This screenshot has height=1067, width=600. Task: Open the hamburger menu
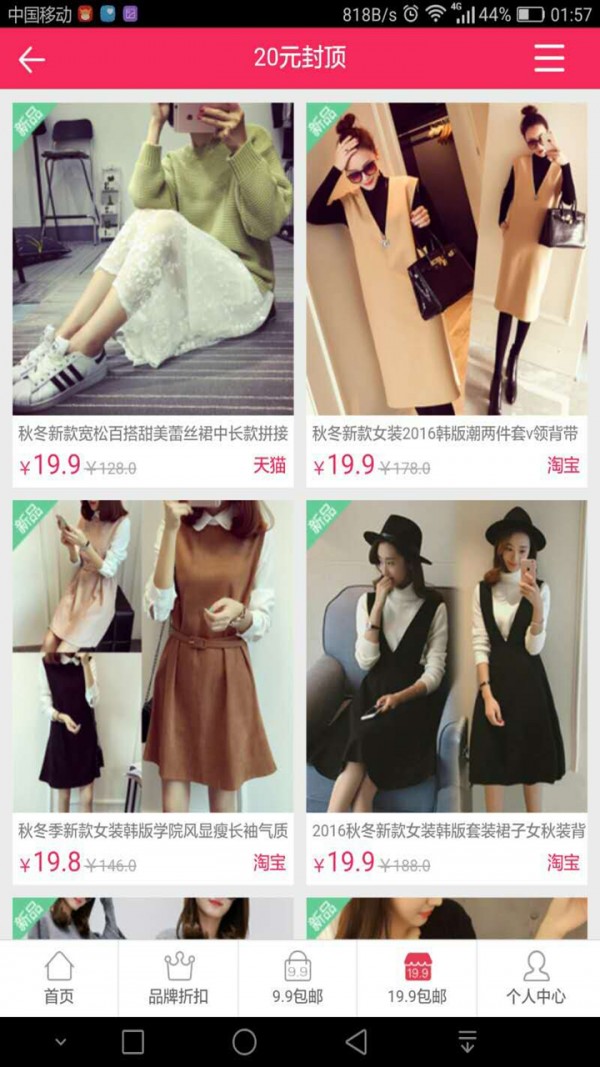[x=549, y=58]
